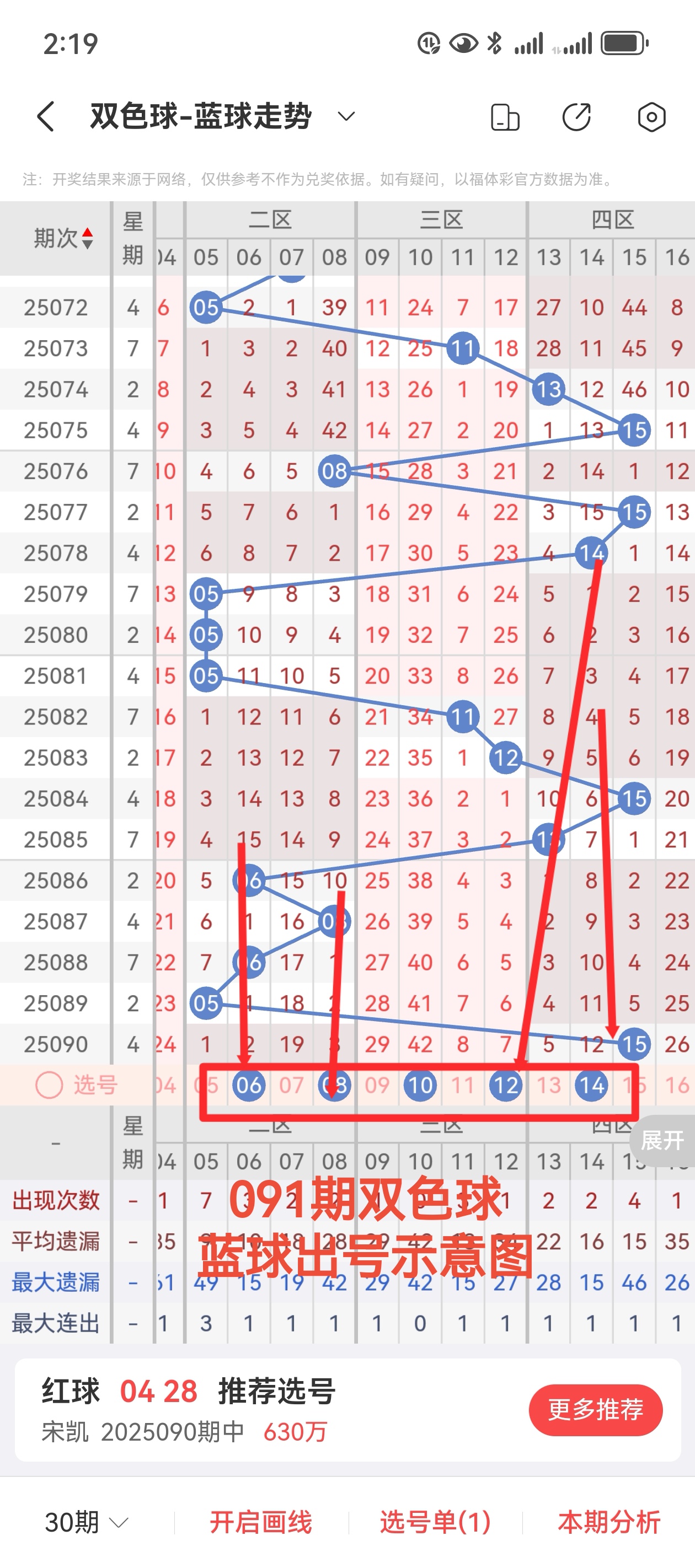Select number 09 in the 选号 row

coord(377,1084)
